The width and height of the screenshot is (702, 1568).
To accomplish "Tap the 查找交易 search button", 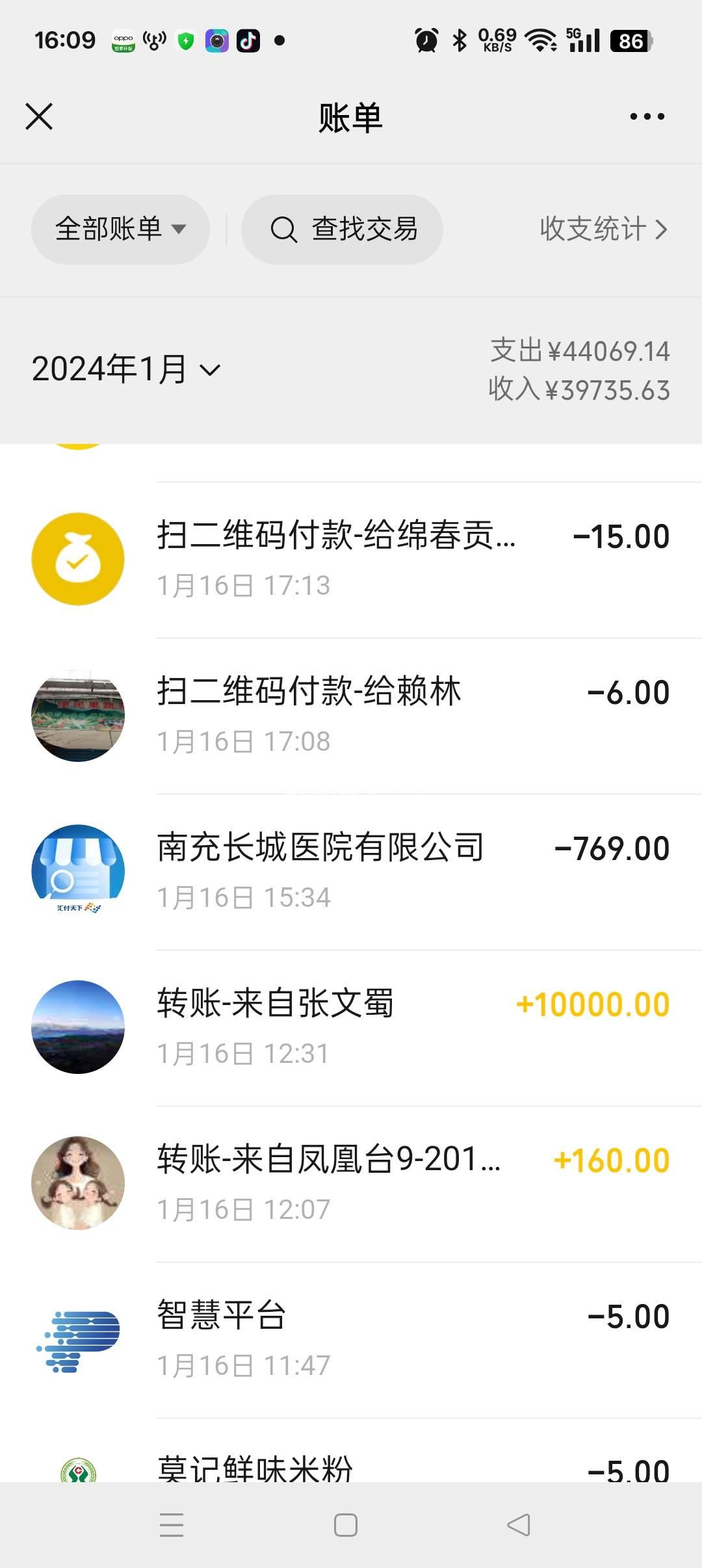I will (x=343, y=229).
